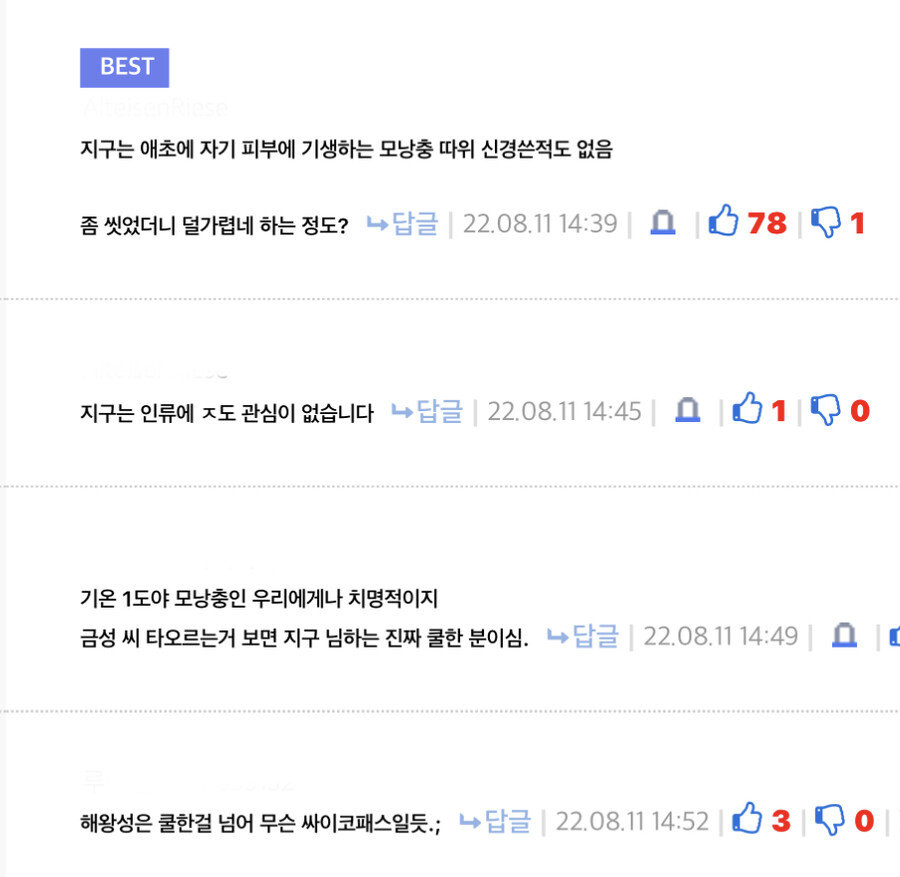Downvote the 14:45 comment about 인류
900x877 pixels.
point(826,410)
